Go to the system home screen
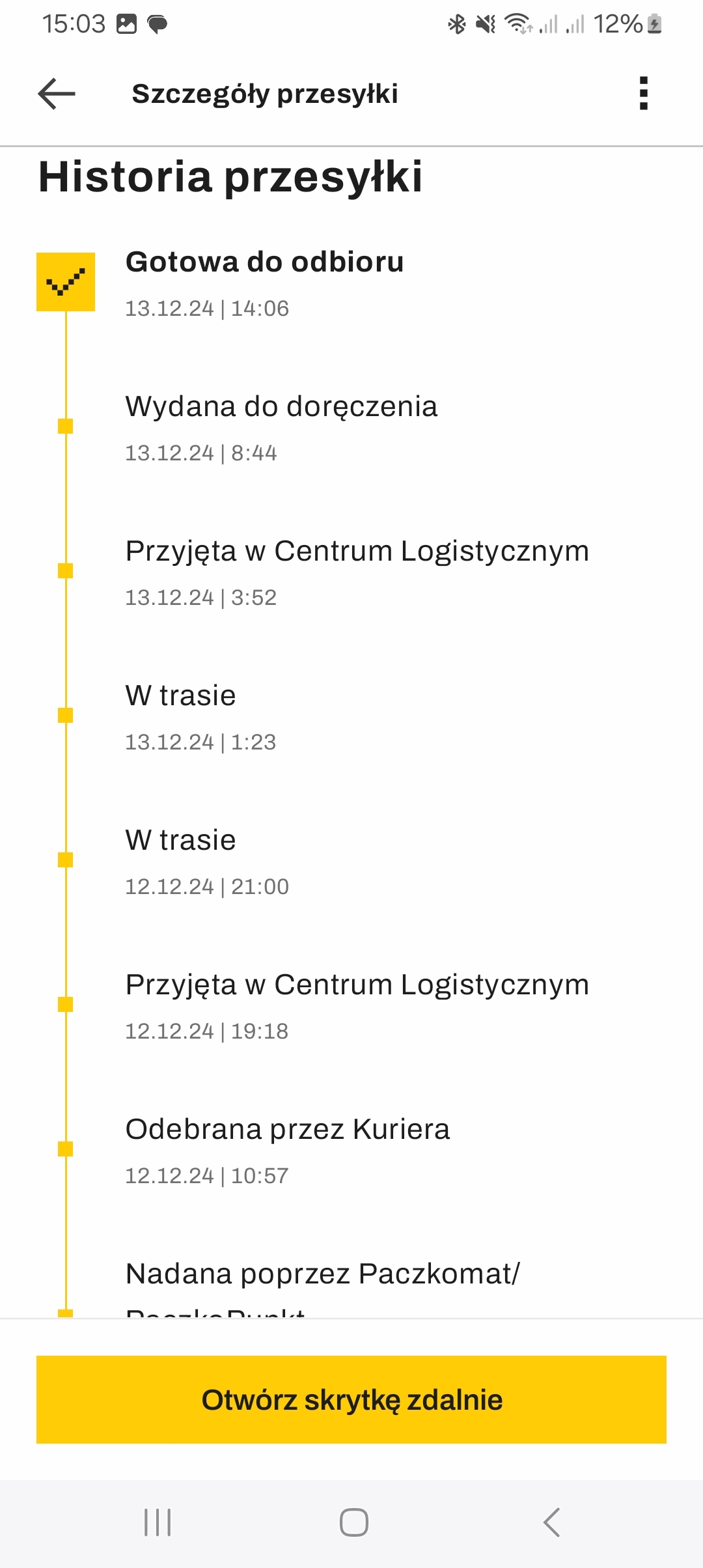 [x=354, y=1522]
